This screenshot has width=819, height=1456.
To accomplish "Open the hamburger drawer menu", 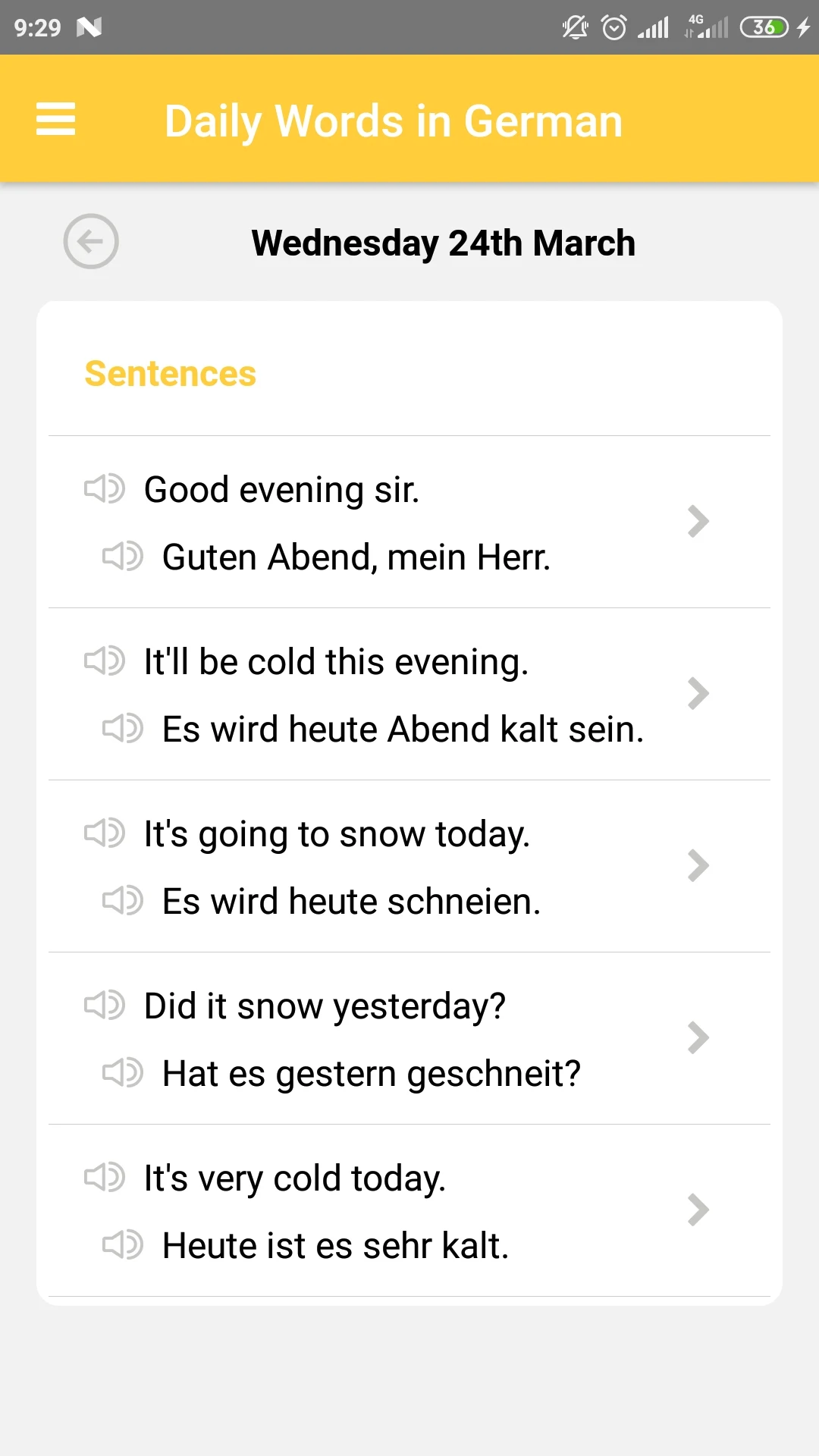I will [x=55, y=119].
